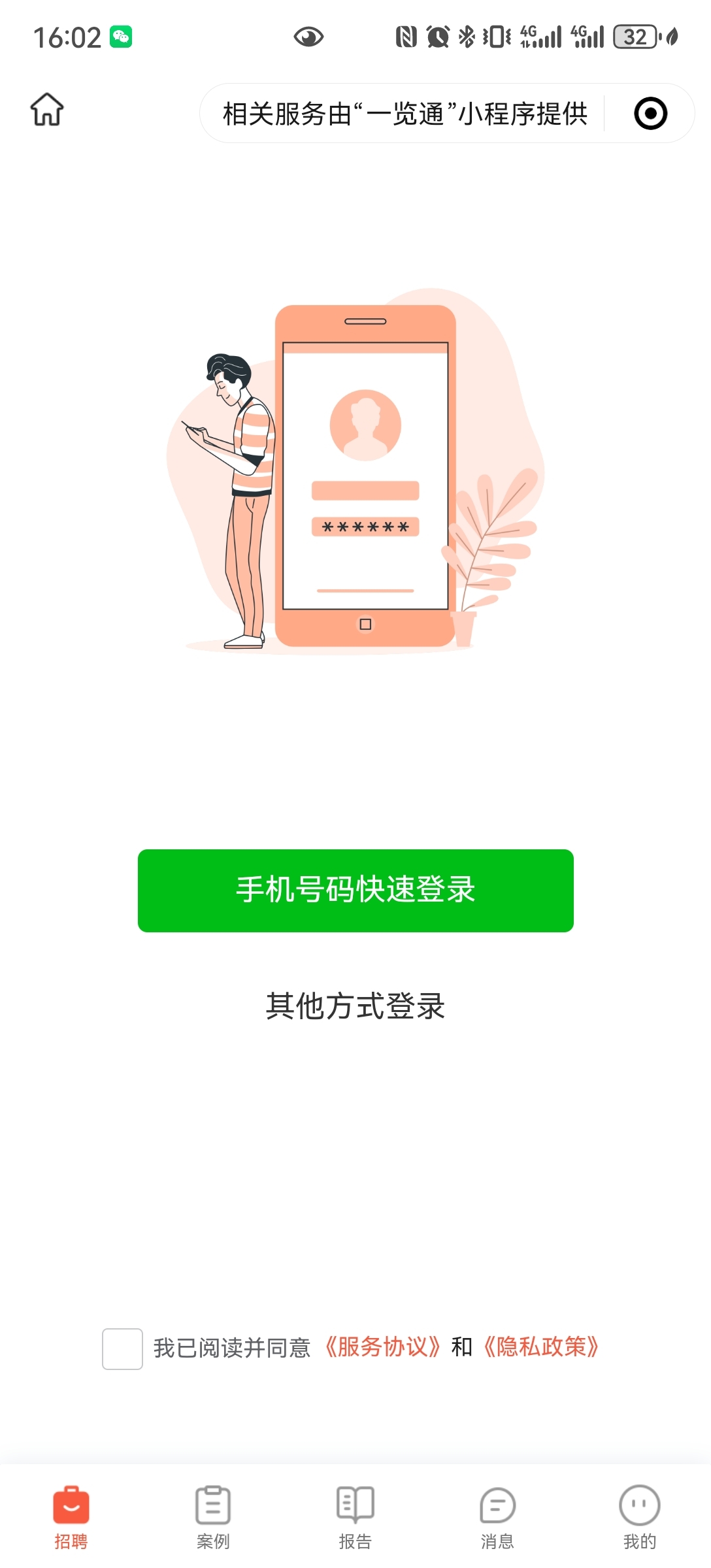The image size is (711, 1568).
Task: Switch to the 招聘 tab
Action: point(71,1517)
